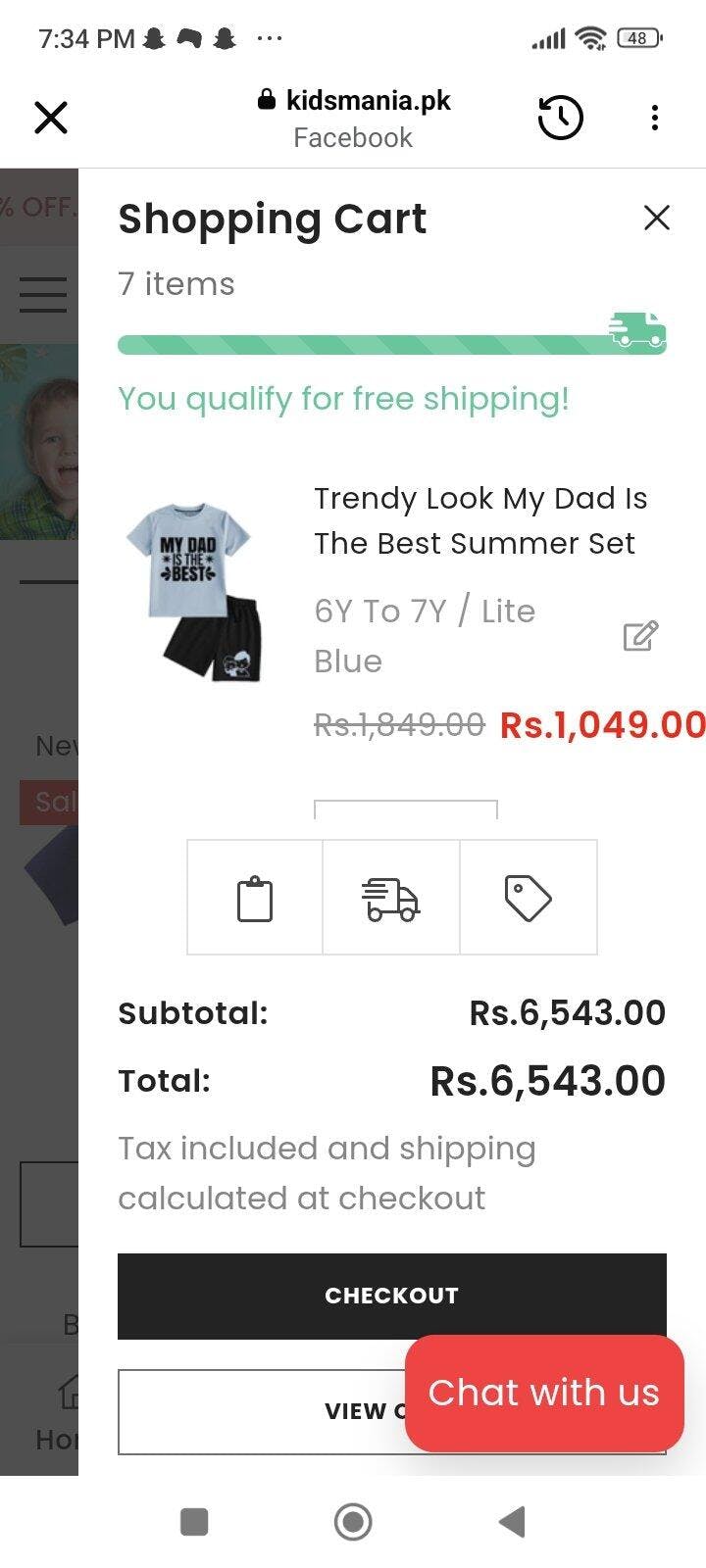Open the shipping estimate truck button
Image resolution: width=706 pixels, height=1568 pixels.
click(x=391, y=898)
